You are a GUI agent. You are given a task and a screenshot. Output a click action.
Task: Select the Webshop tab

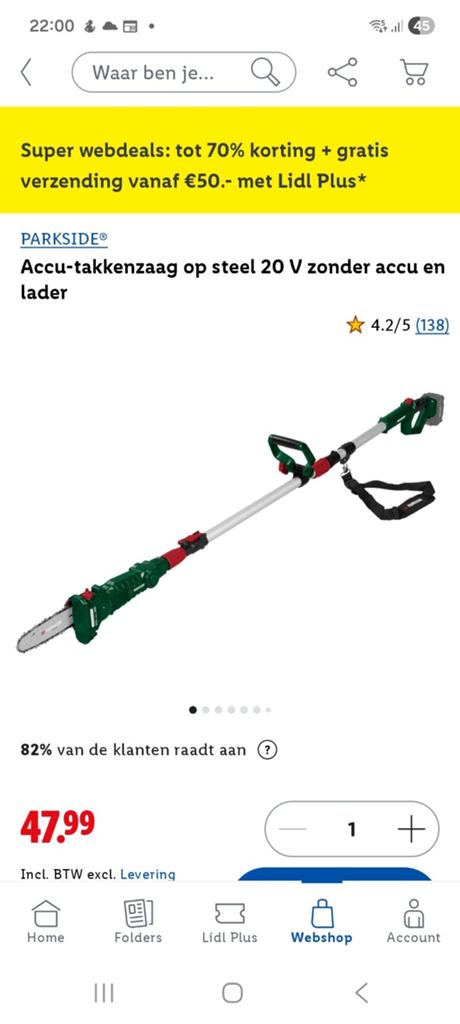[x=321, y=922]
